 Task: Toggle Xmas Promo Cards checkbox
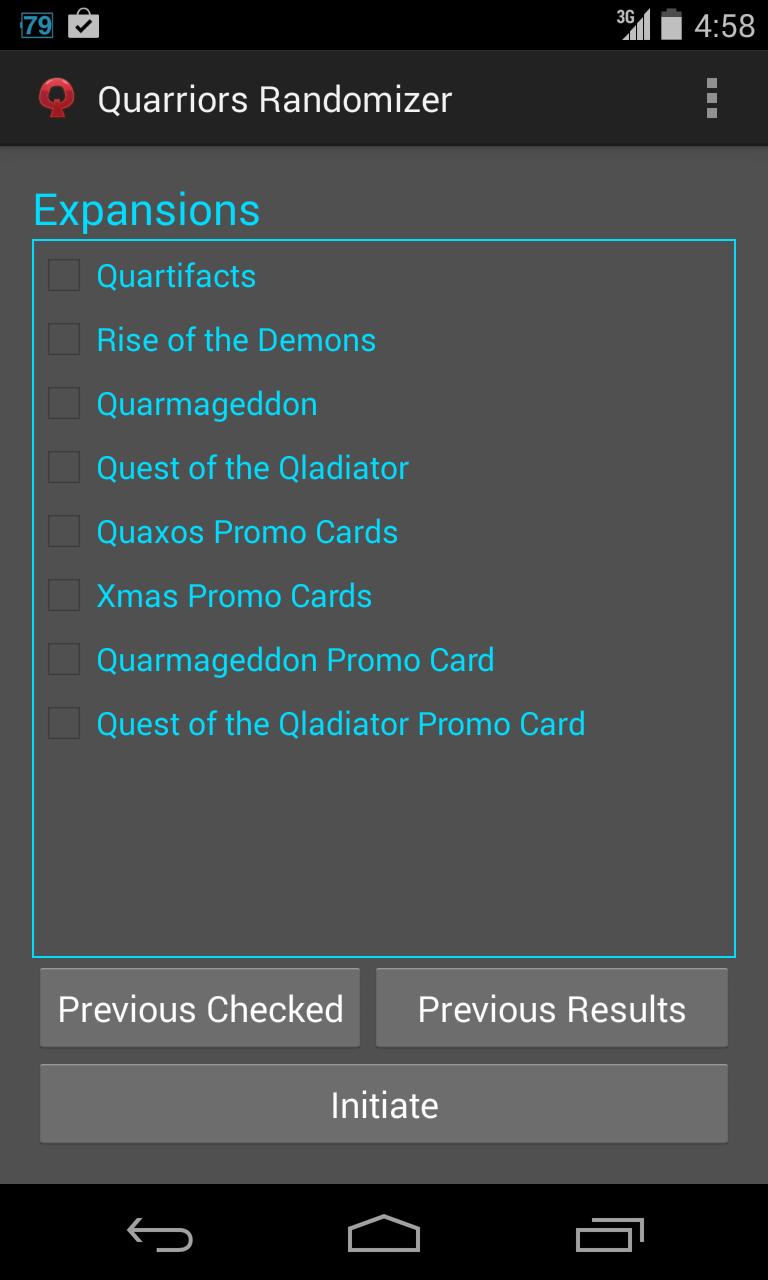[x=64, y=596]
